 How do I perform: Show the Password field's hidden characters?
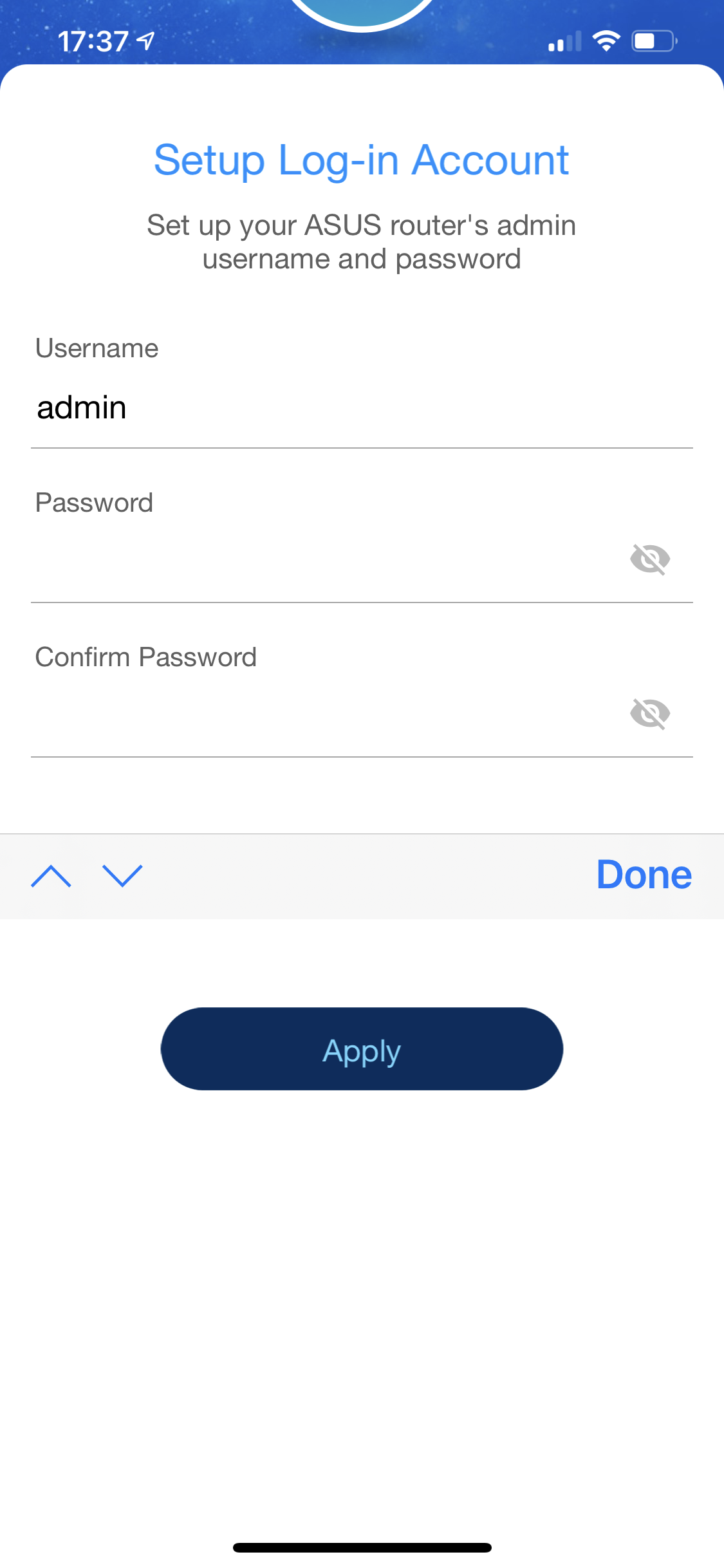(650, 559)
